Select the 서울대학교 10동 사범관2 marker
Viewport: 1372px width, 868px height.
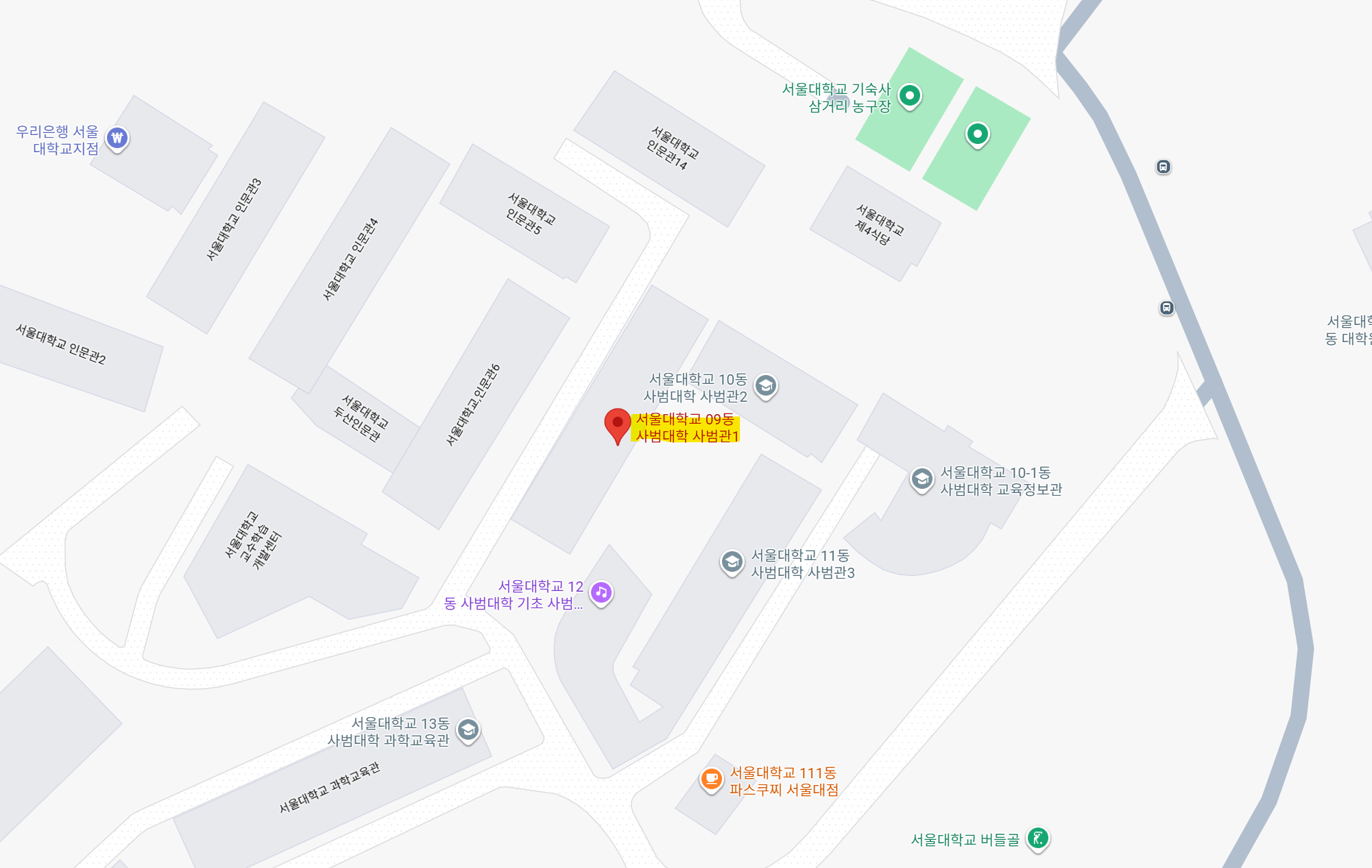[x=766, y=386]
